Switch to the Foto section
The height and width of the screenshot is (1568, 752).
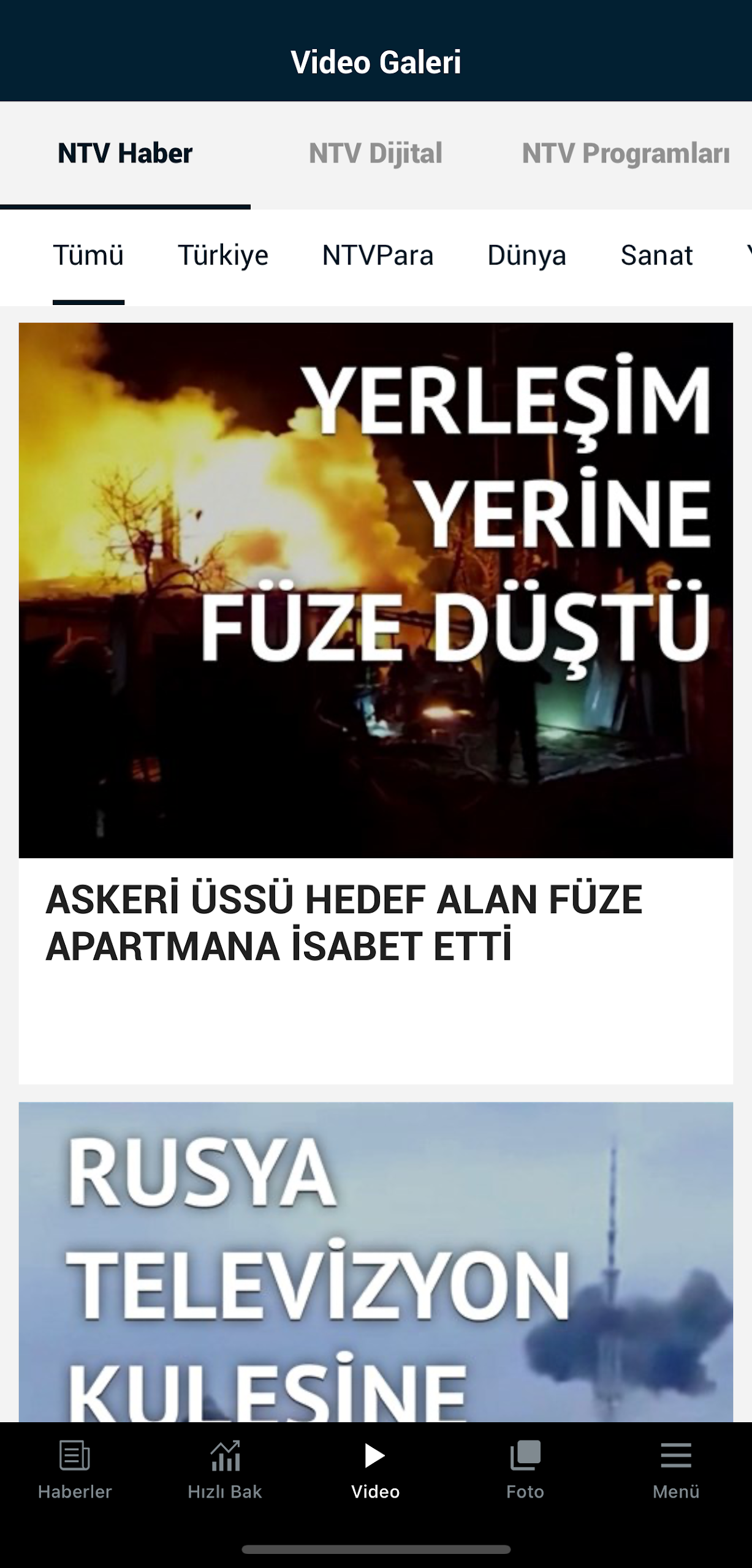(x=525, y=1470)
